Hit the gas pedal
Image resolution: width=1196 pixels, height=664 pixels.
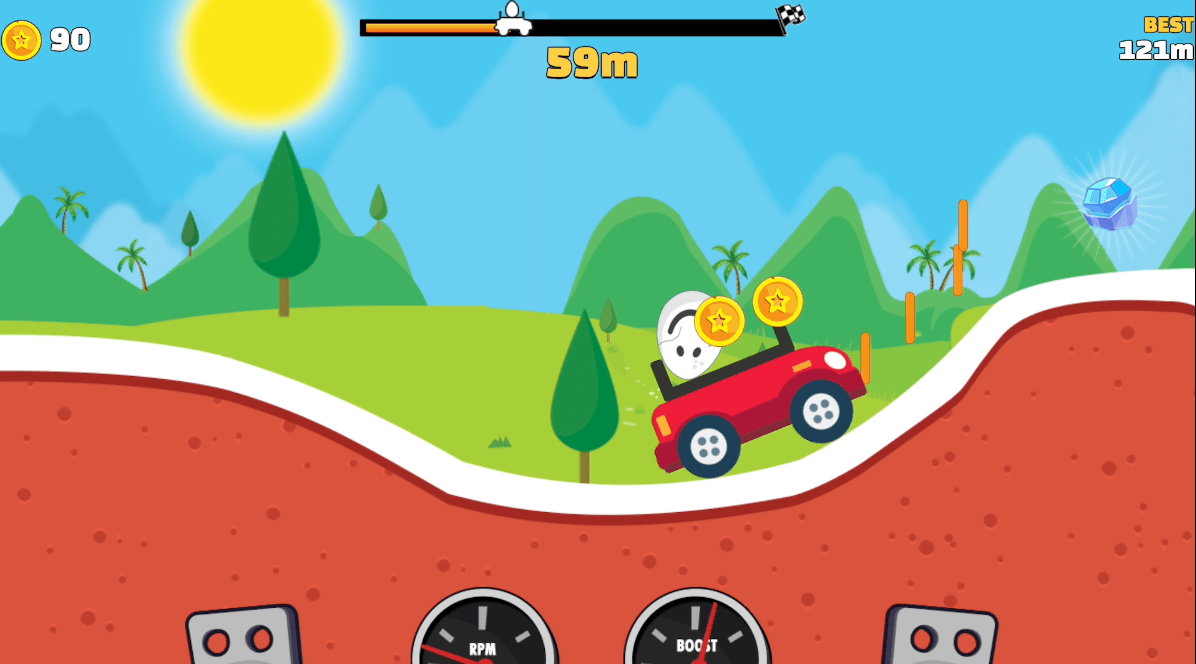click(940, 636)
